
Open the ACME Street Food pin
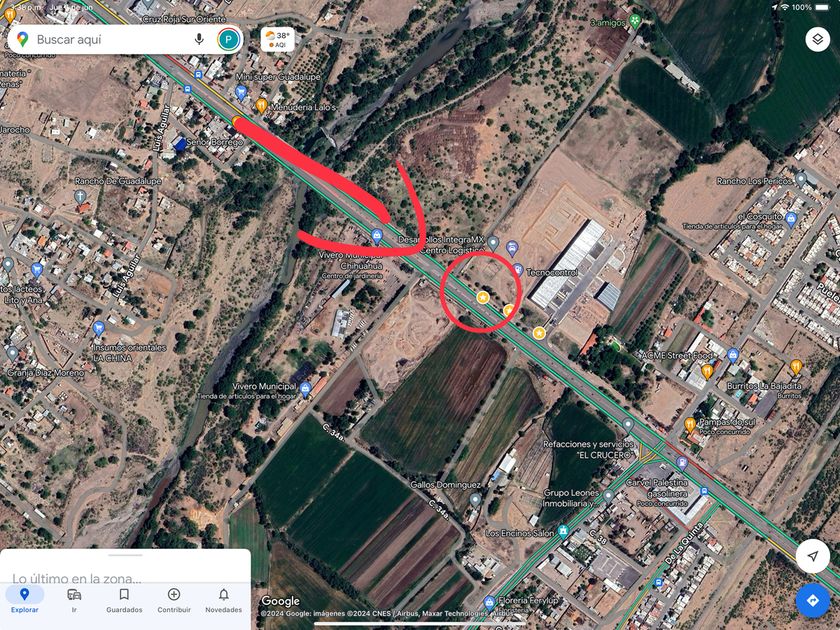point(733,355)
